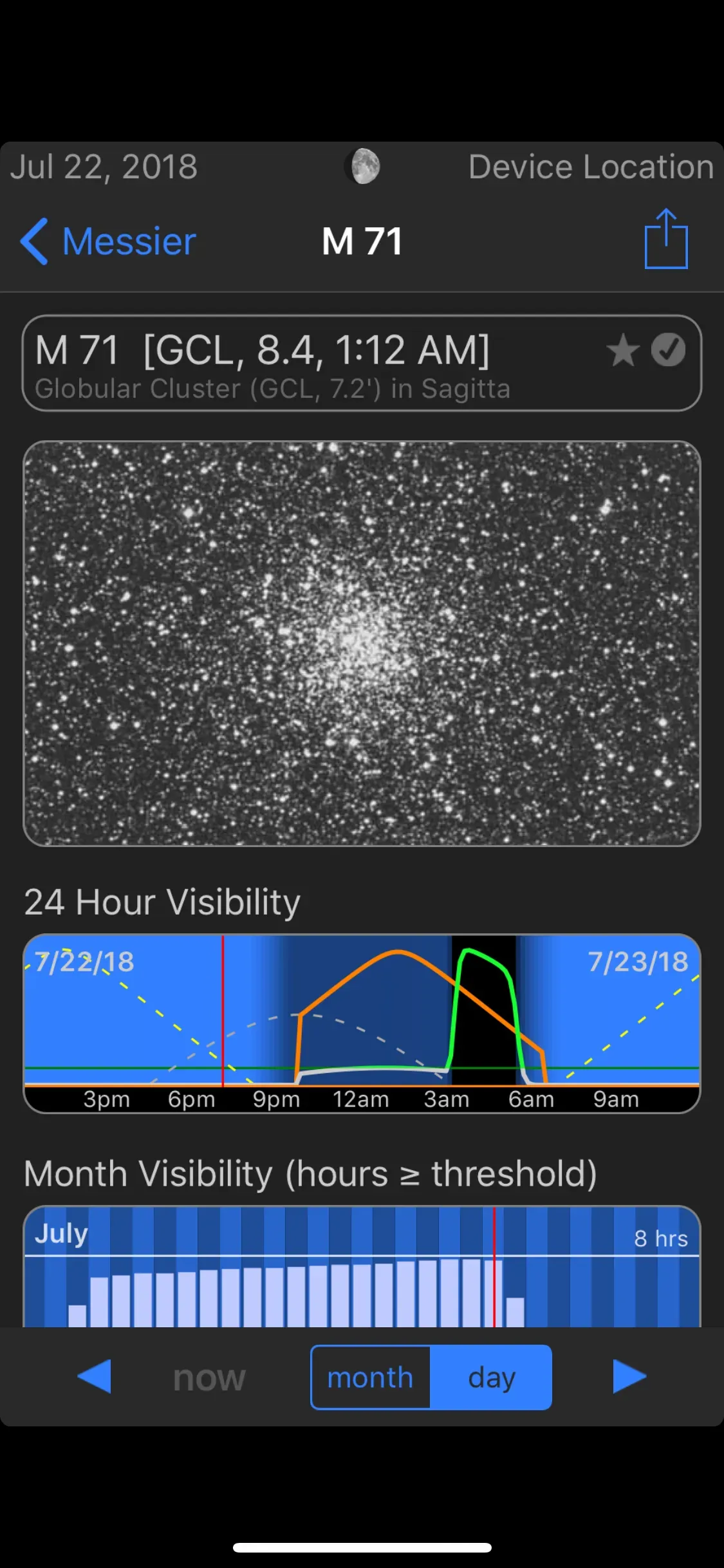Open the Jul 22, 2018 date setting
This screenshot has height=1568, width=724.
[x=104, y=167]
